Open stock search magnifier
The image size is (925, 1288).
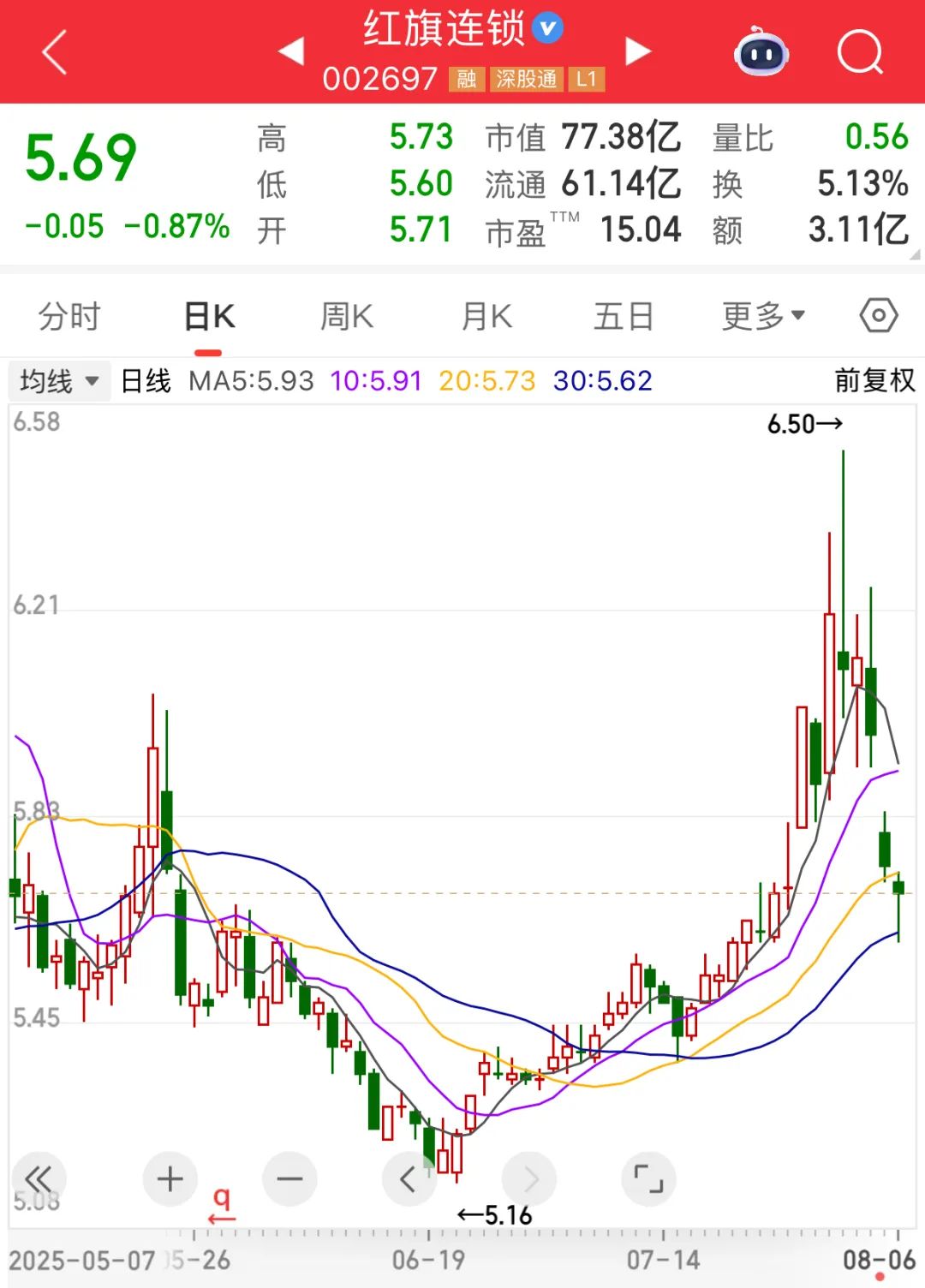859,53
